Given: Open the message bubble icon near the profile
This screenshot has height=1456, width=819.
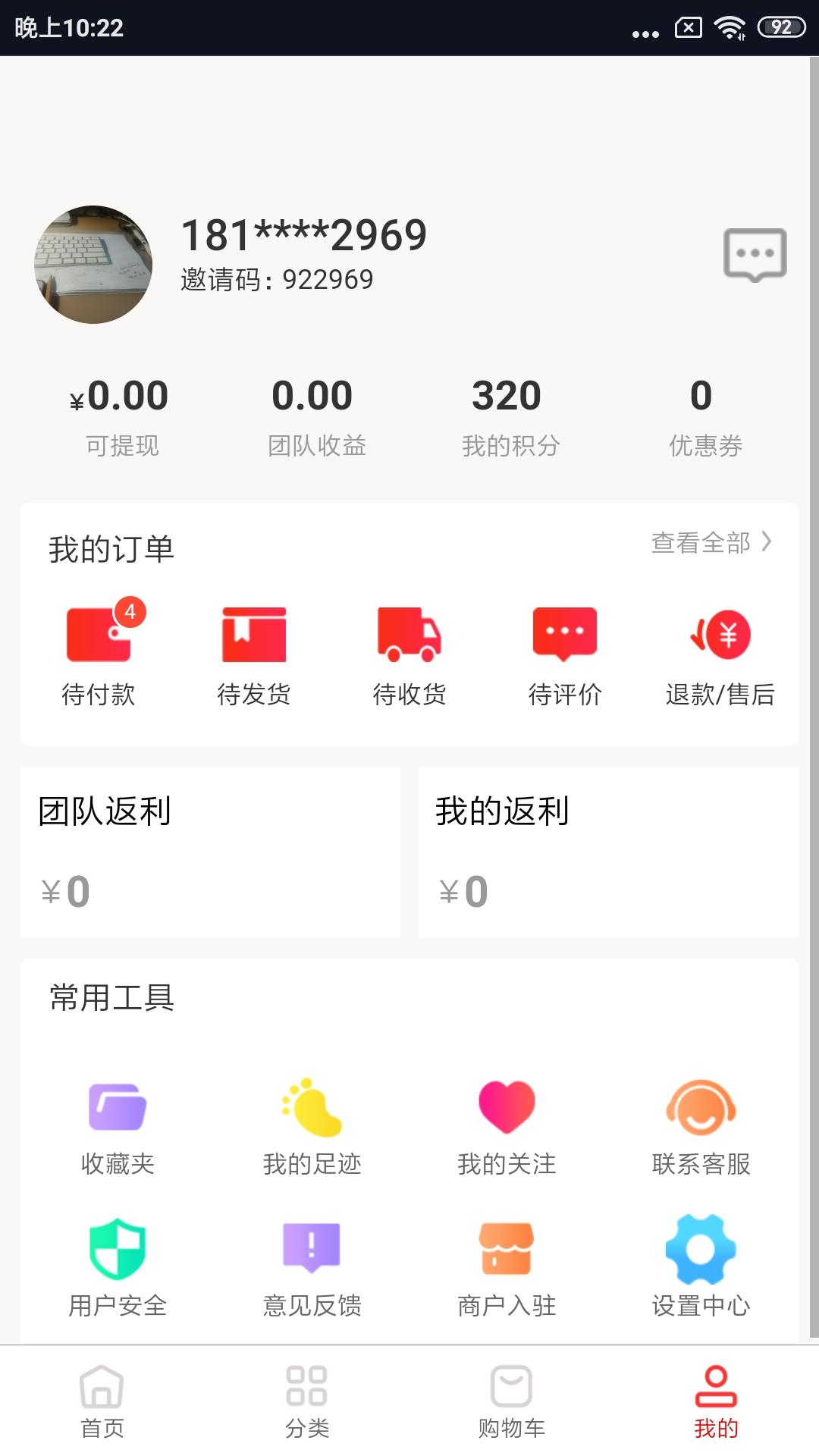Looking at the screenshot, I should click(x=755, y=256).
